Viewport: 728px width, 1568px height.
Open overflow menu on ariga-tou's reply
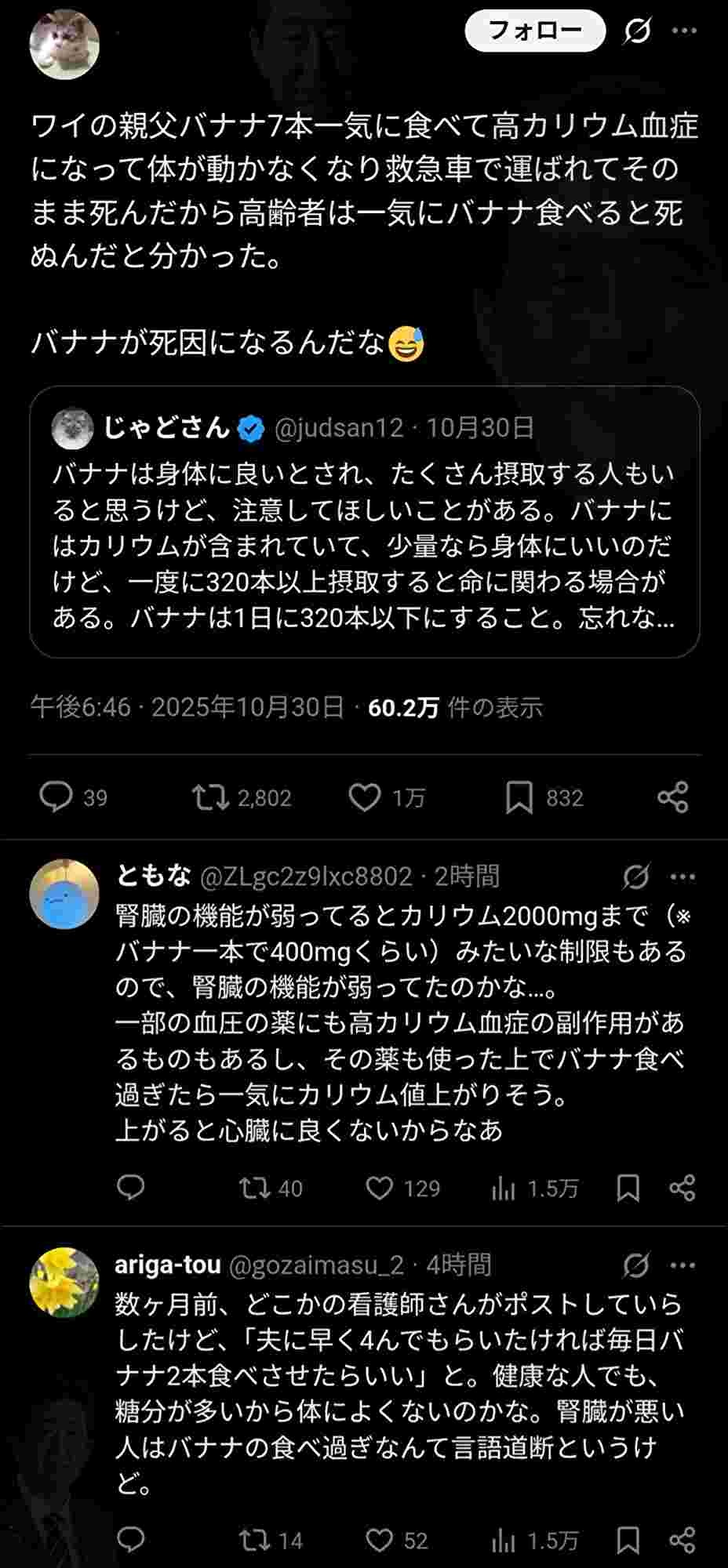coord(682,1265)
